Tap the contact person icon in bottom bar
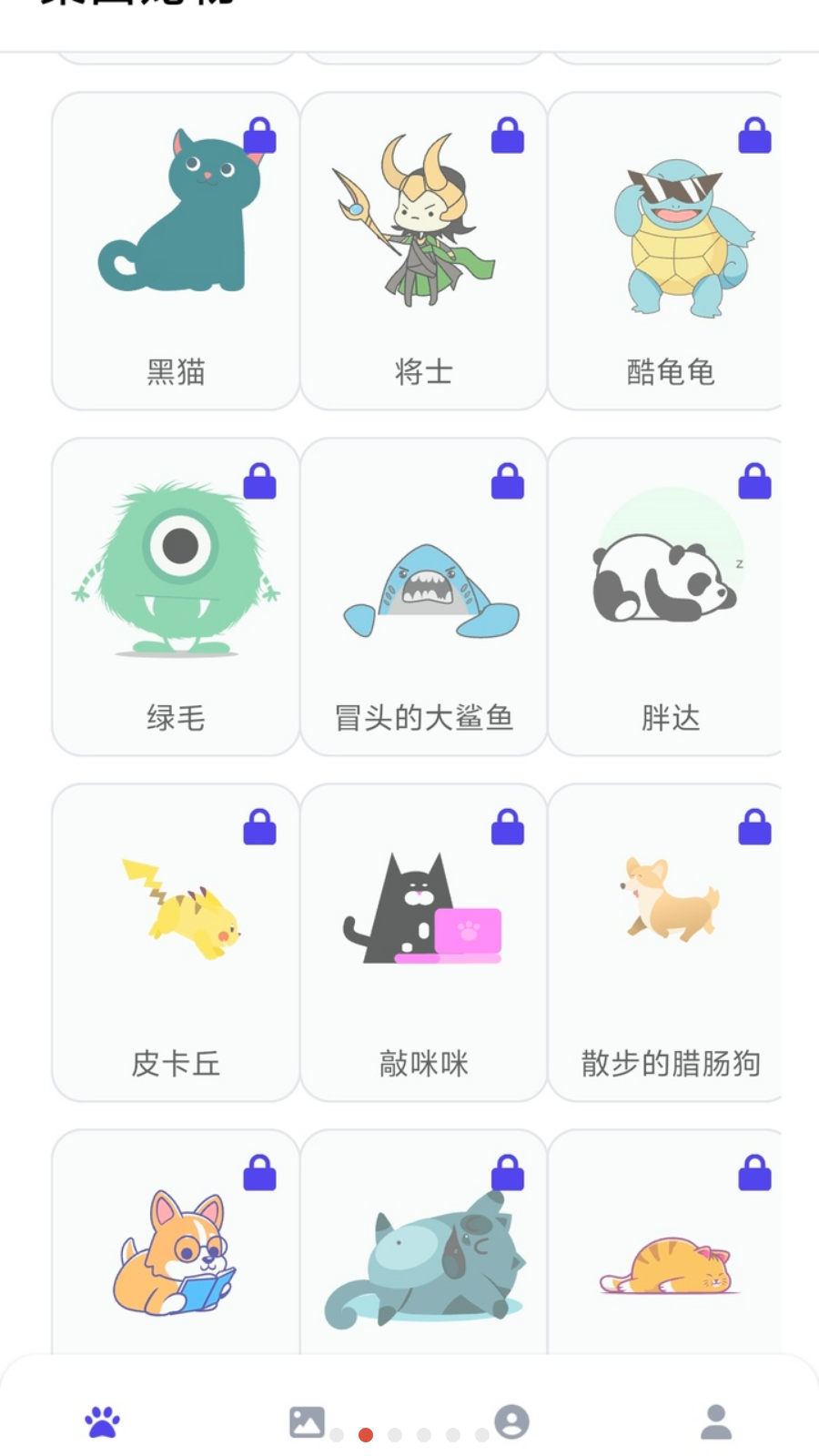The image size is (819, 1456). click(511, 1421)
